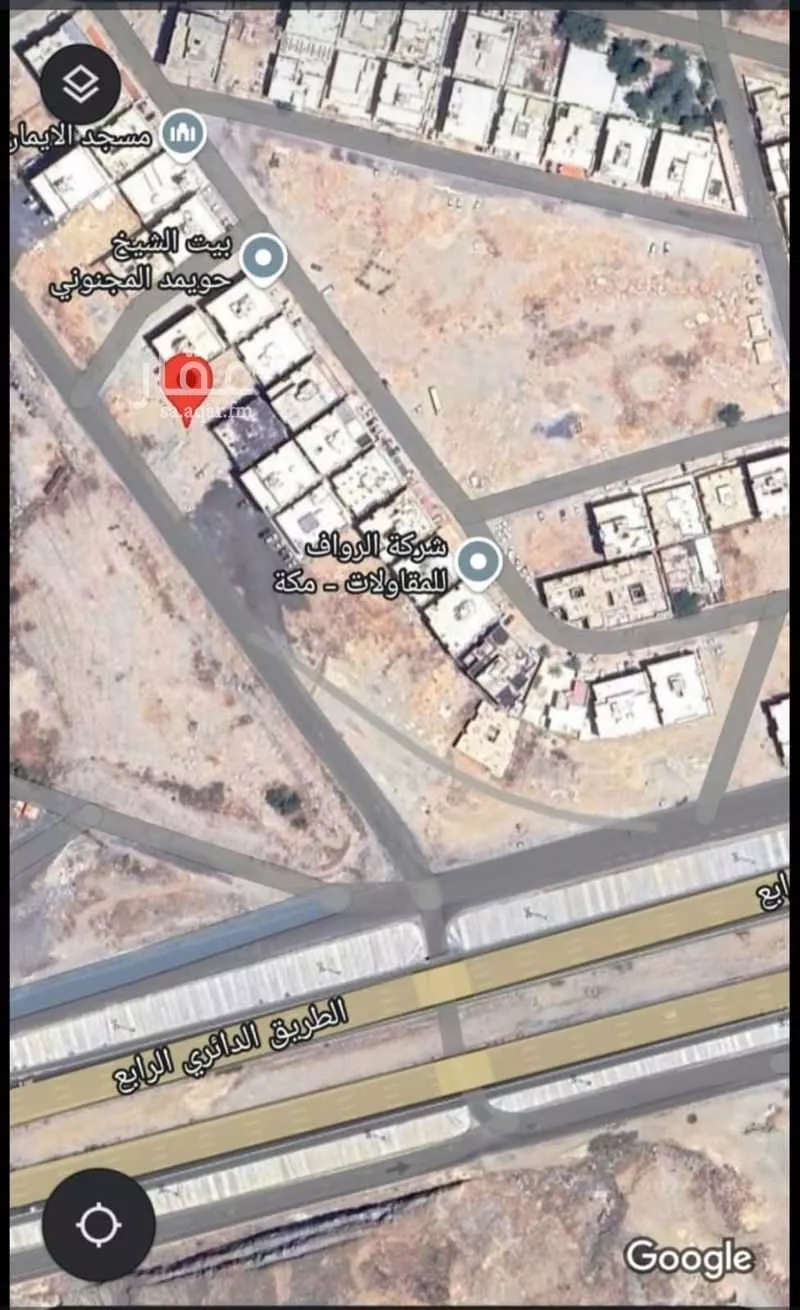Open مسجد الإيمان mosque place marker
Image resolution: width=800 pixels, height=1310 pixels.
click(x=183, y=133)
